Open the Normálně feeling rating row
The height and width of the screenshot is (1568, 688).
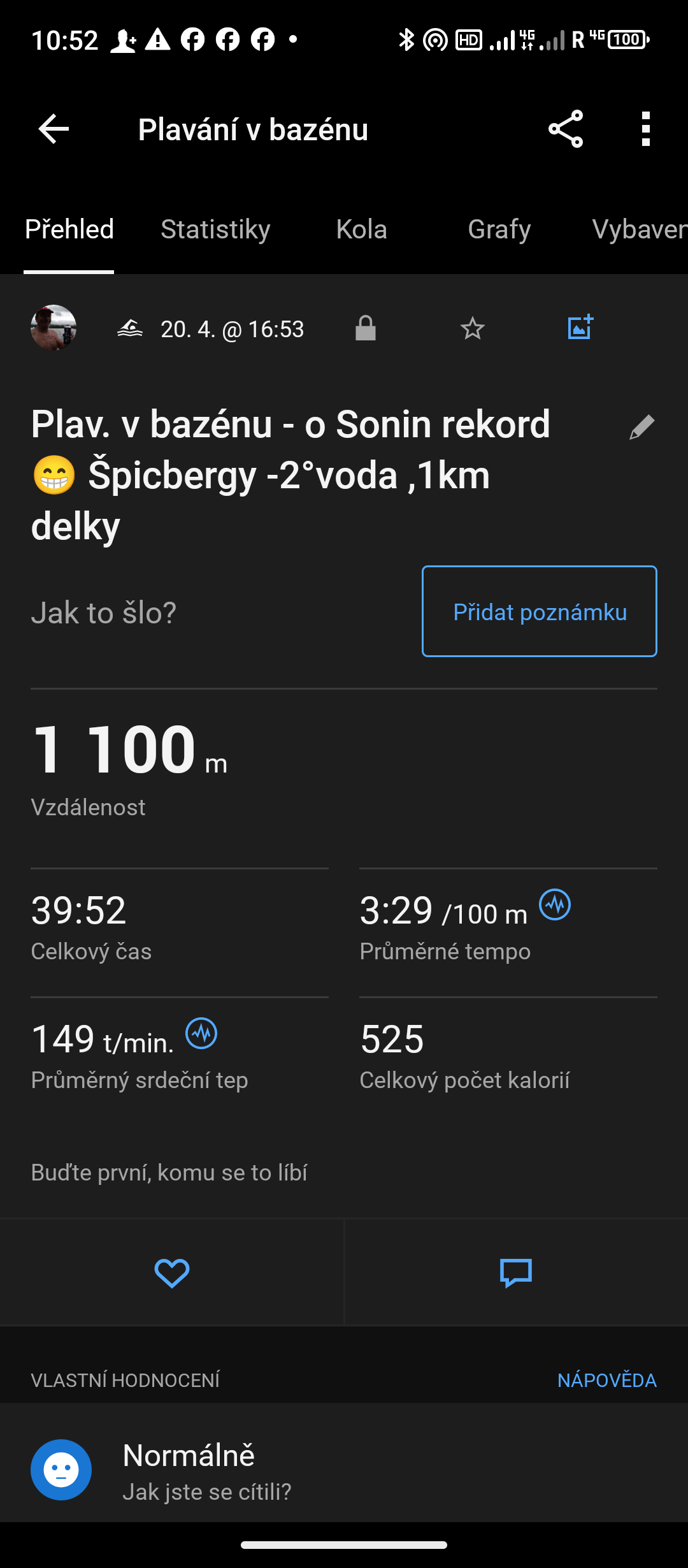344,1470
